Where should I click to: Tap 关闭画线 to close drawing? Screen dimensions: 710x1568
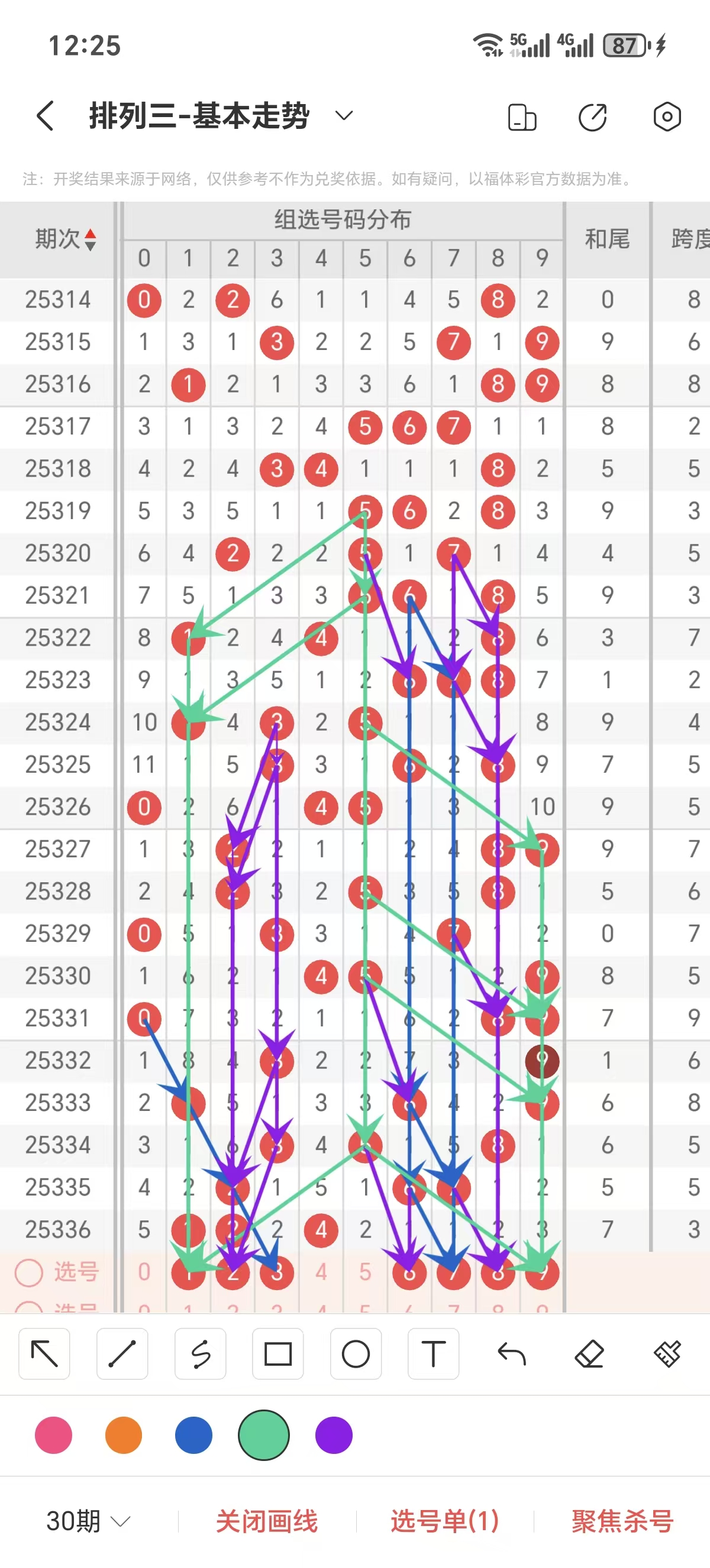coord(267,1521)
